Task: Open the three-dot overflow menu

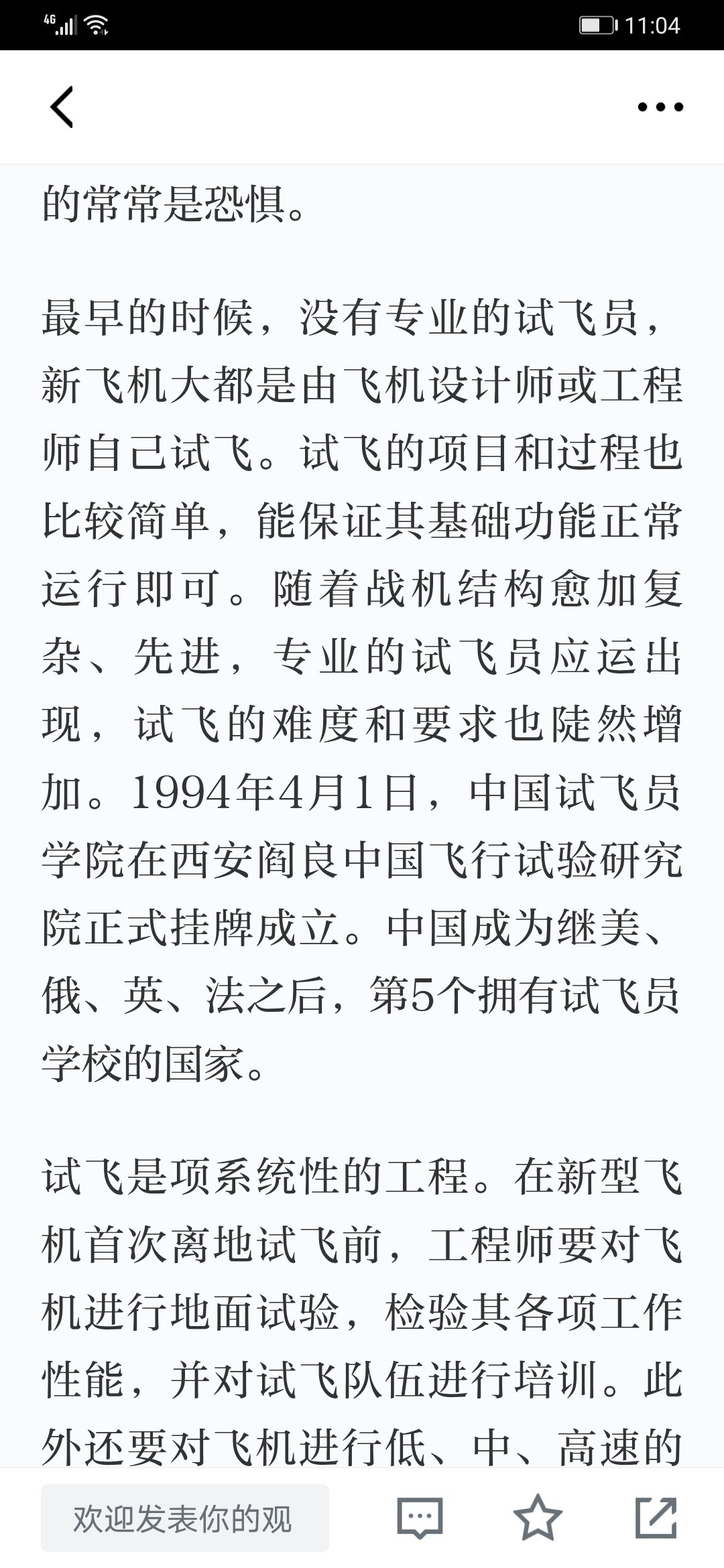Action: pos(660,107)
